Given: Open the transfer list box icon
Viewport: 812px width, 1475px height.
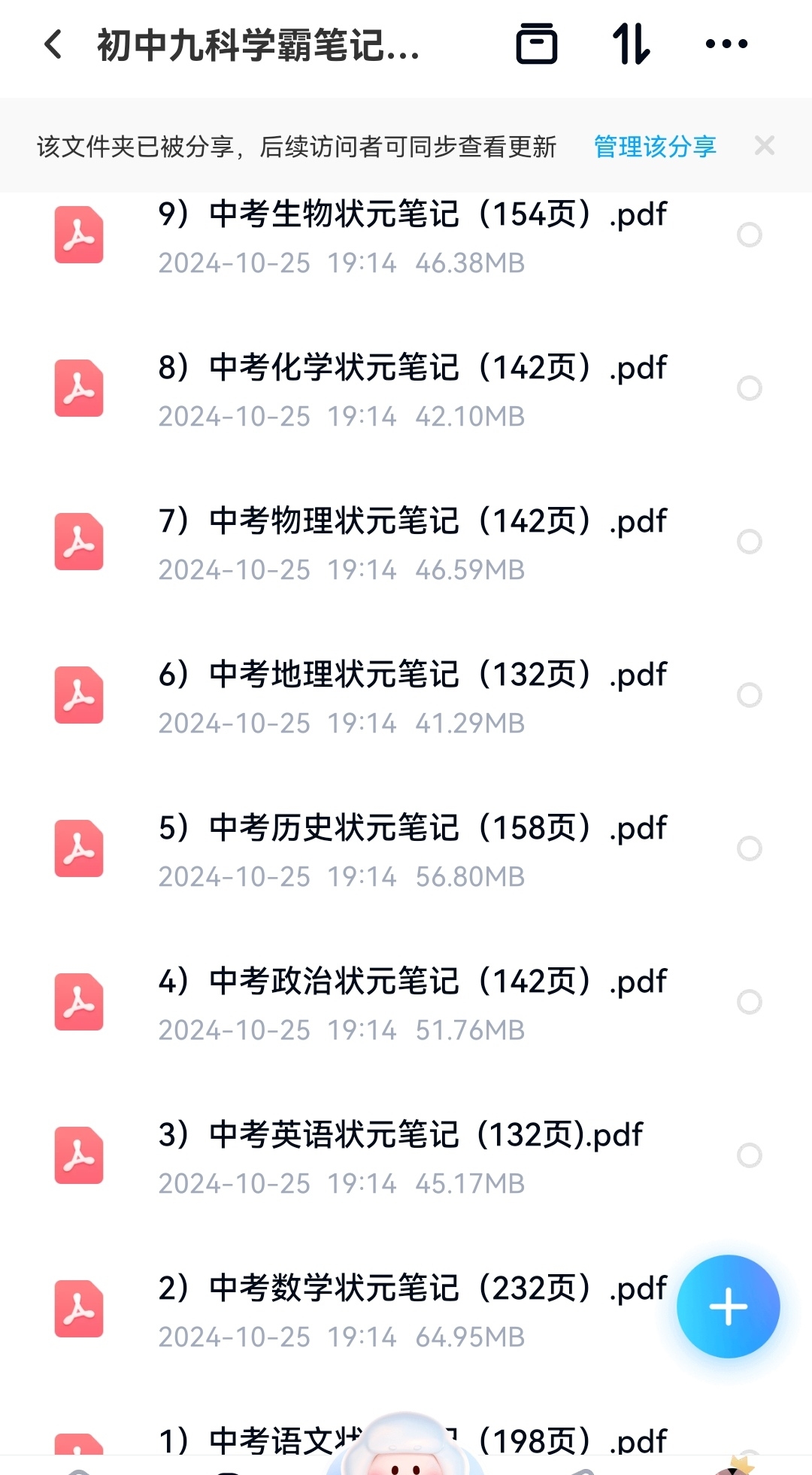Looking at the screenshot, I should pyautogui.click(x=537, y=44).
